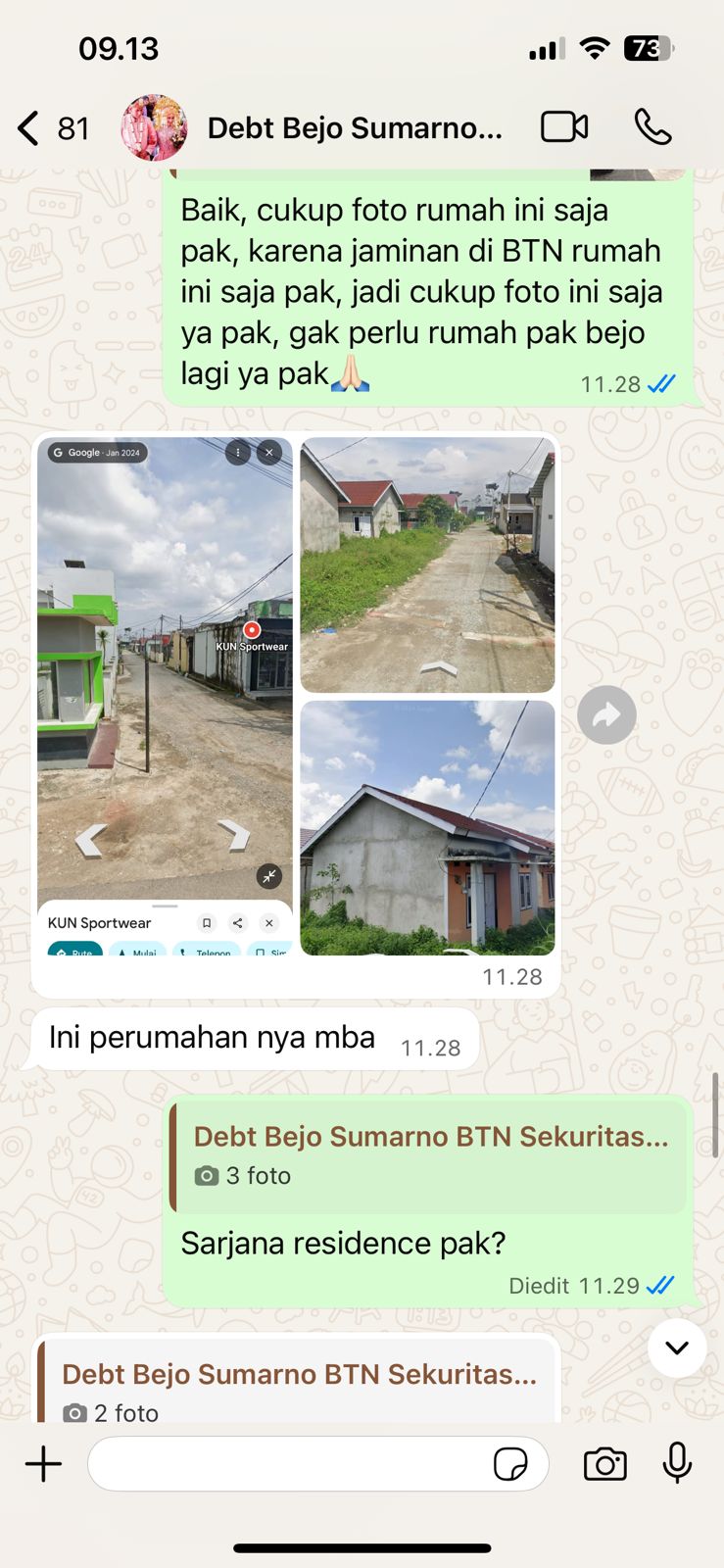Jump to the latest messages
724x1568 pixels.
[x=677, y=1347]
